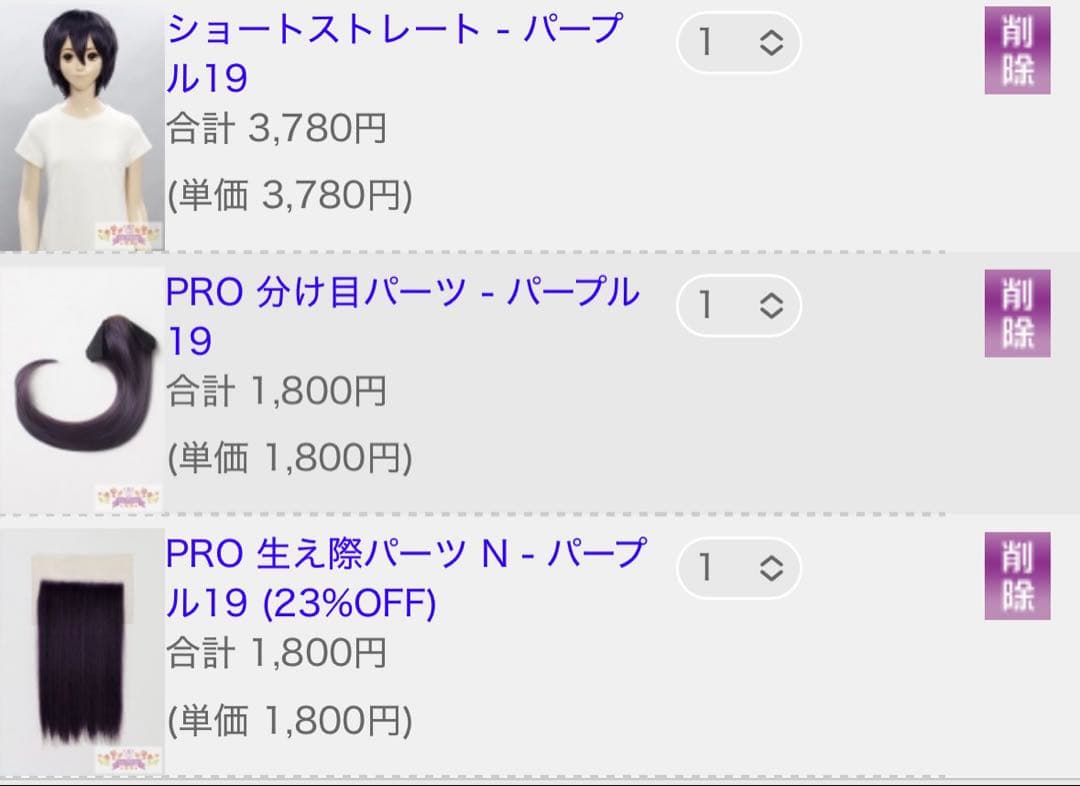
Task: Change quantity for PRO 生え際パーツ N
Action: [738, 568]
